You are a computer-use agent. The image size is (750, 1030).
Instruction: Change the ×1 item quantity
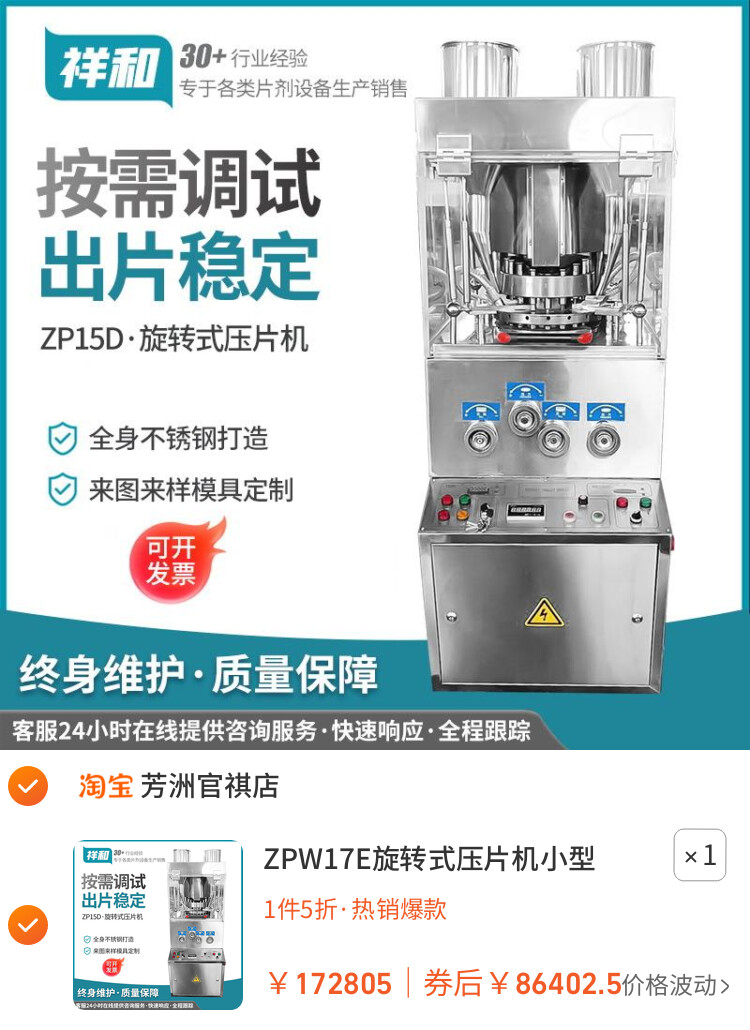pos(699,856)
